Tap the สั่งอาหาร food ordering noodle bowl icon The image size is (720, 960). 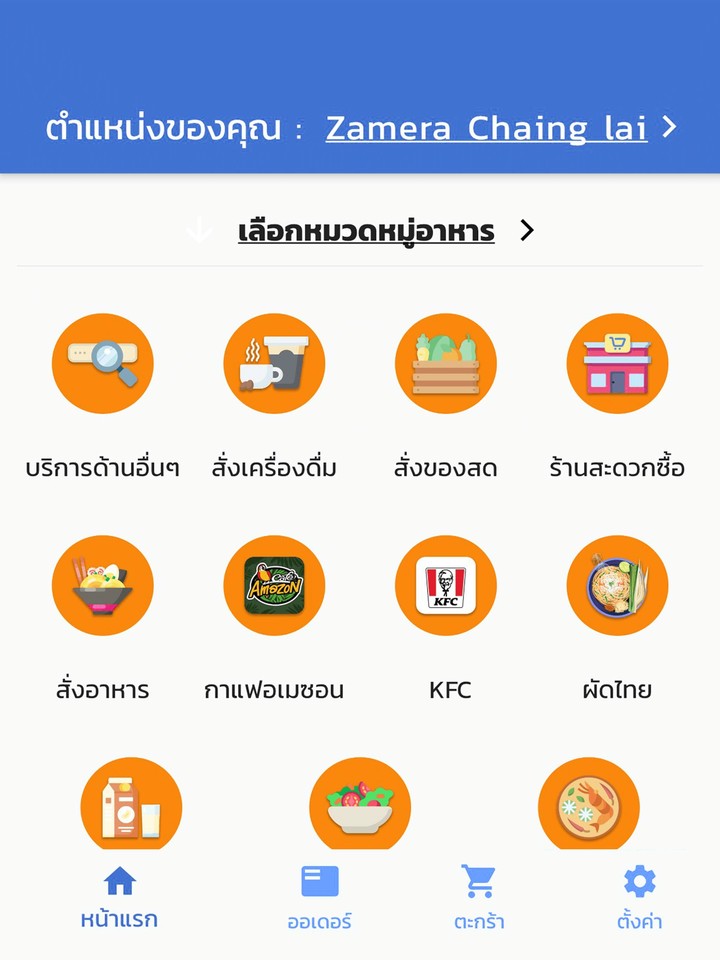102,586
